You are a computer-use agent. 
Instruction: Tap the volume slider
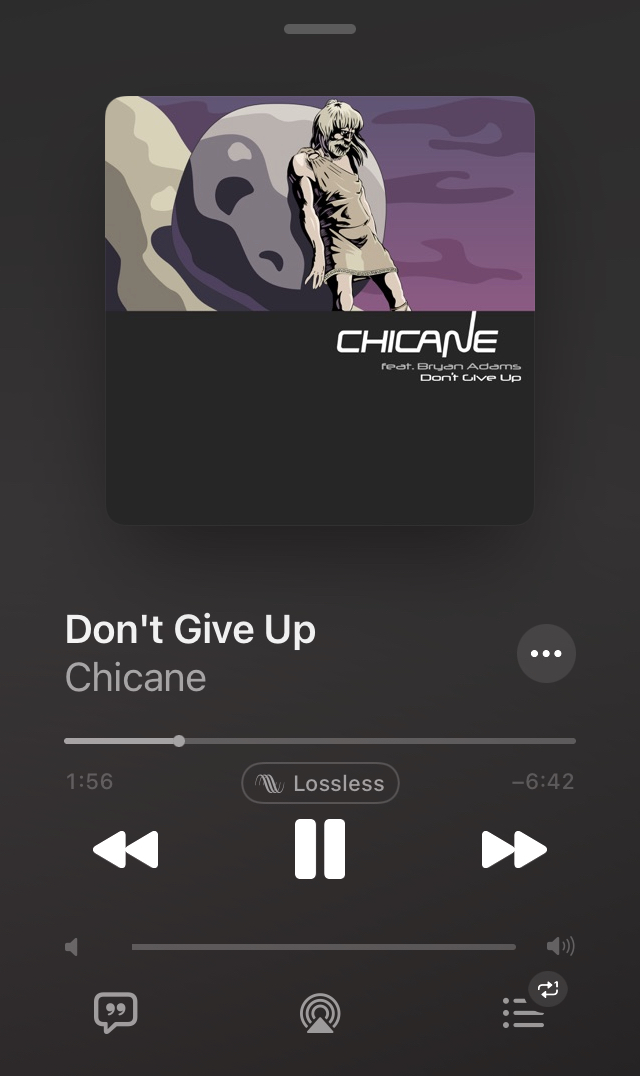pos(324,947)
